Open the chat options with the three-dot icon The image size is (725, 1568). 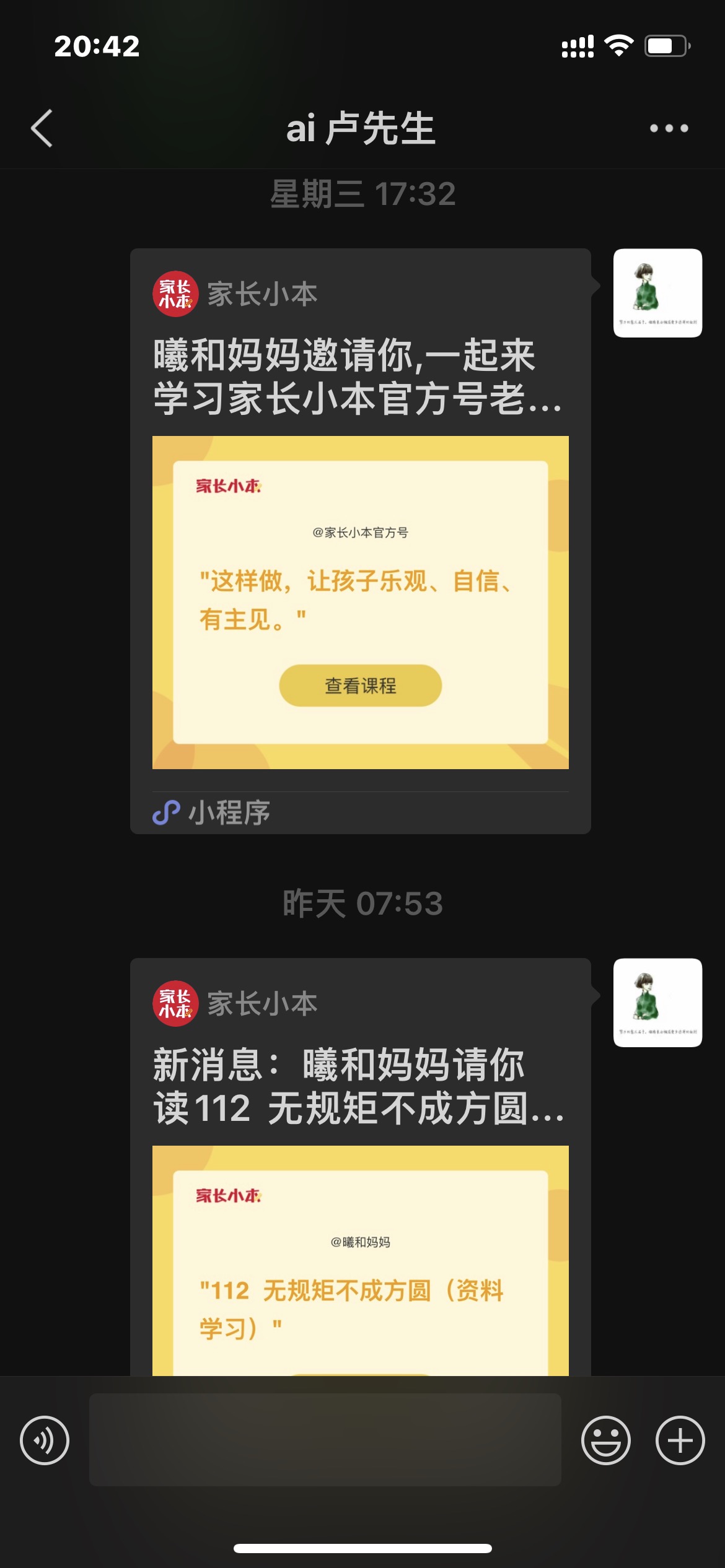pyautogui.click(x=667, y=128)
